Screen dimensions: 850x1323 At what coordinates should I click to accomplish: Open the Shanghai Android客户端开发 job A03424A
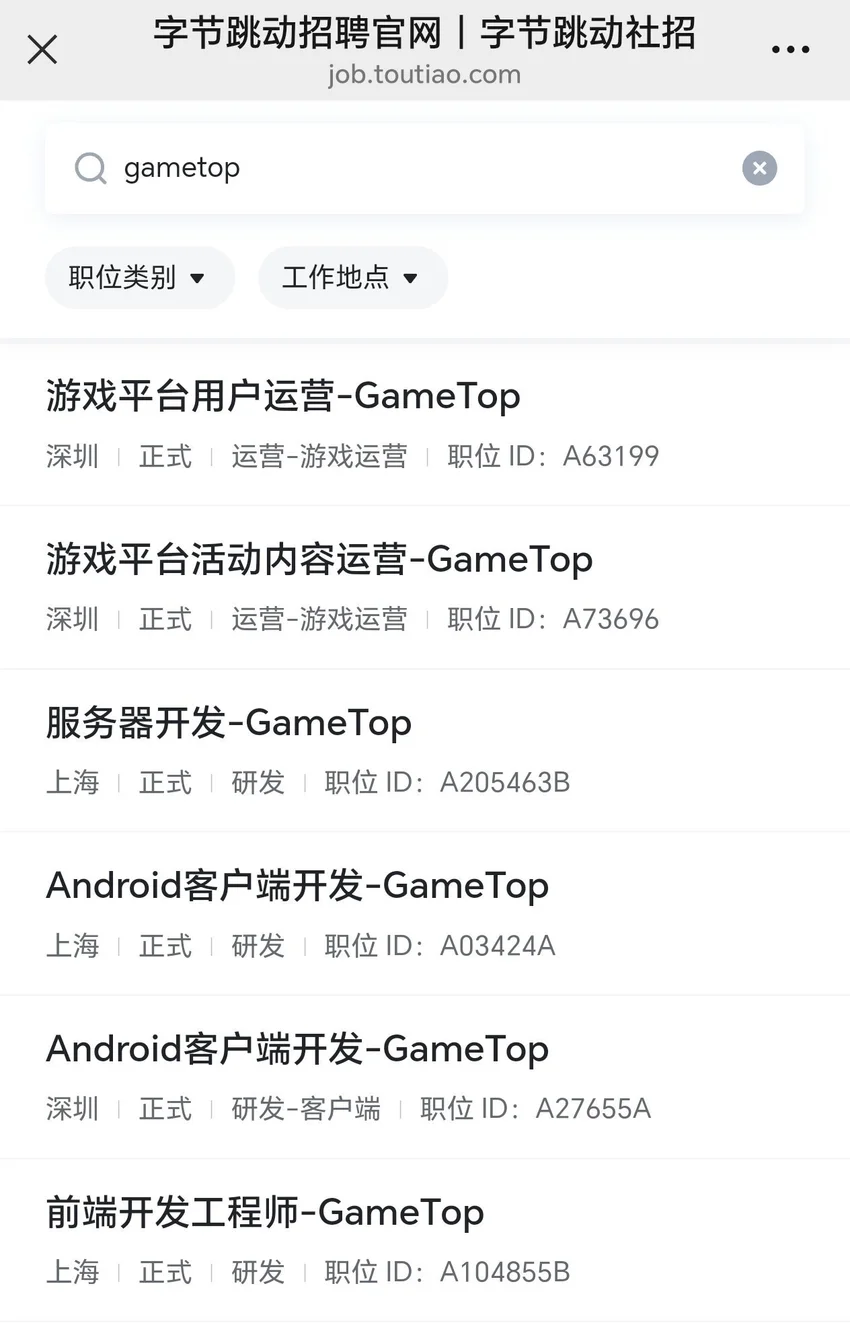pyautogui.click(x=297, y=886)
